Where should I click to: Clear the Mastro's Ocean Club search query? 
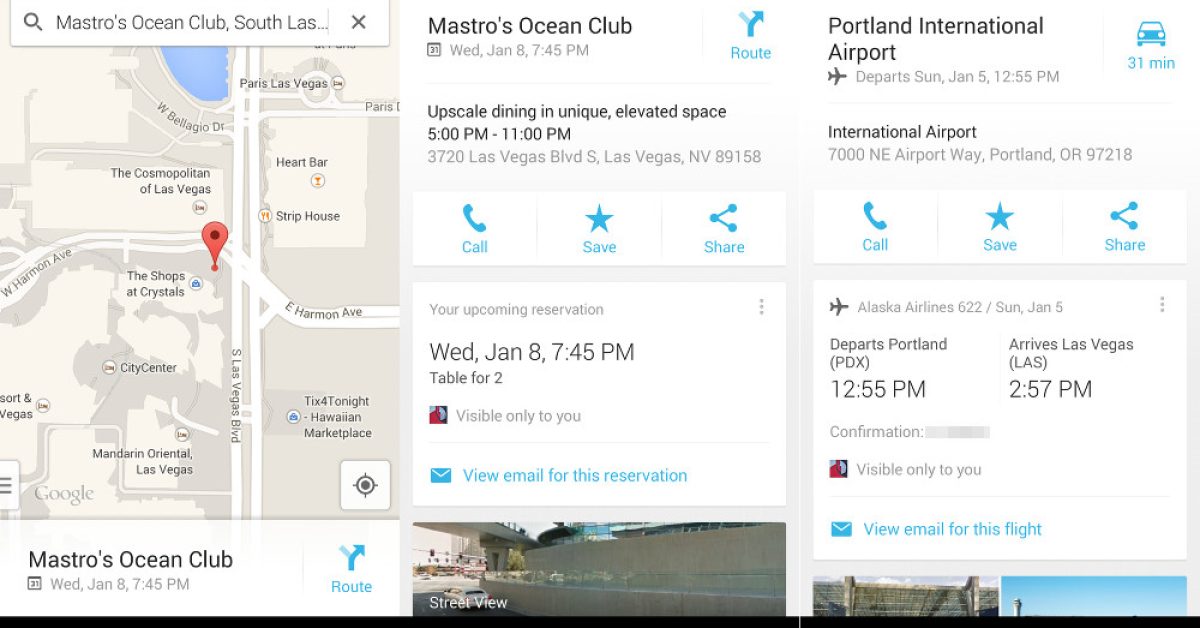358,22
